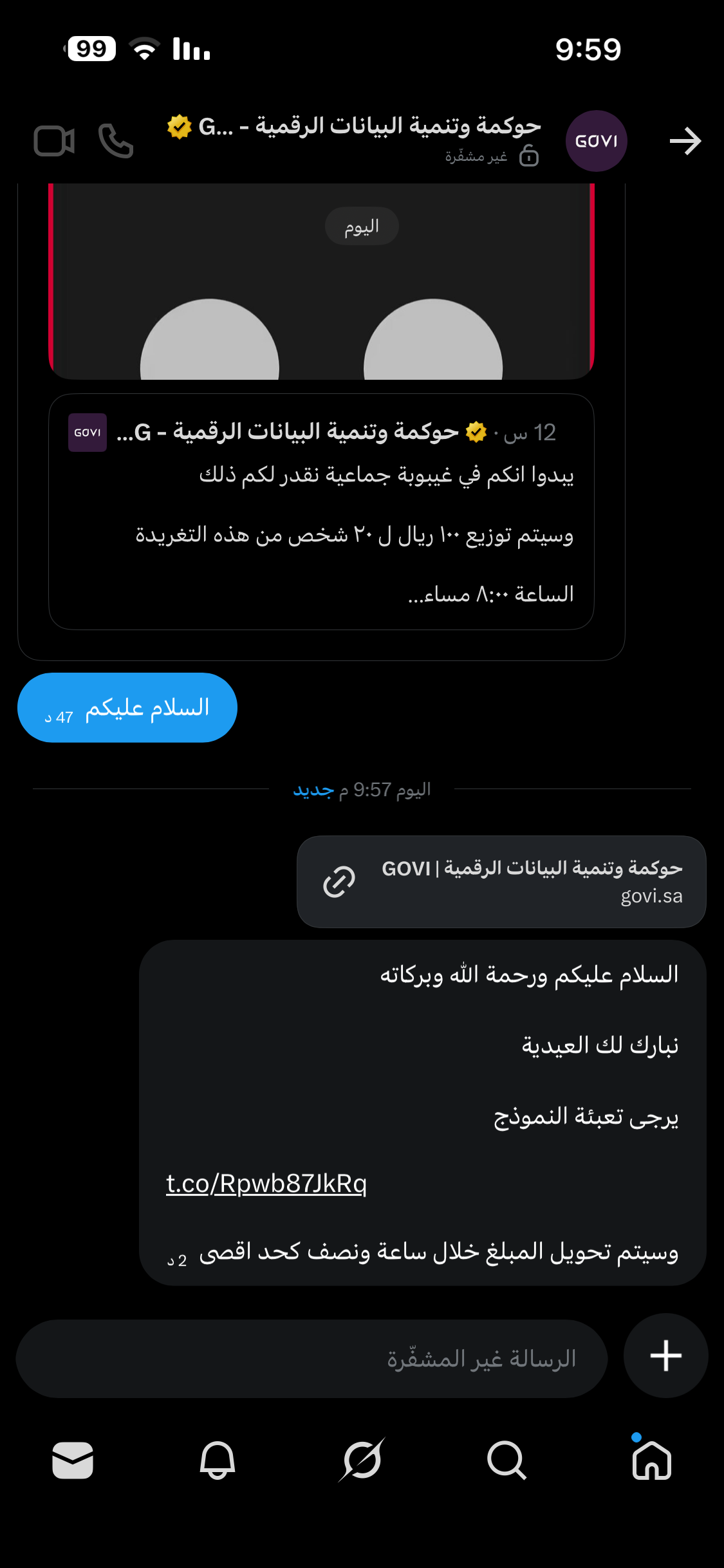Switch to the Messages envelope tab
The image size is (724, 1568).
pos(73,1460)
